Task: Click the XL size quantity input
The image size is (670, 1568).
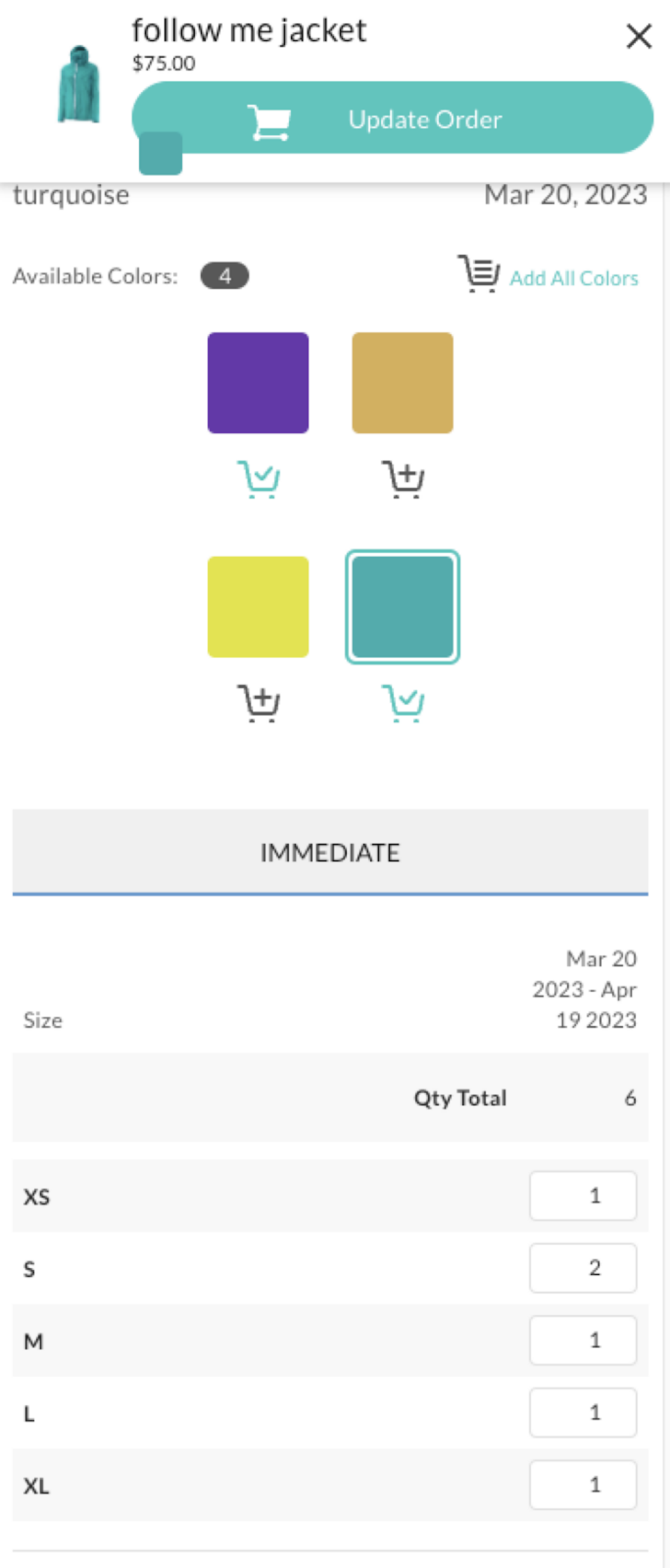Action: point(582,1485)
